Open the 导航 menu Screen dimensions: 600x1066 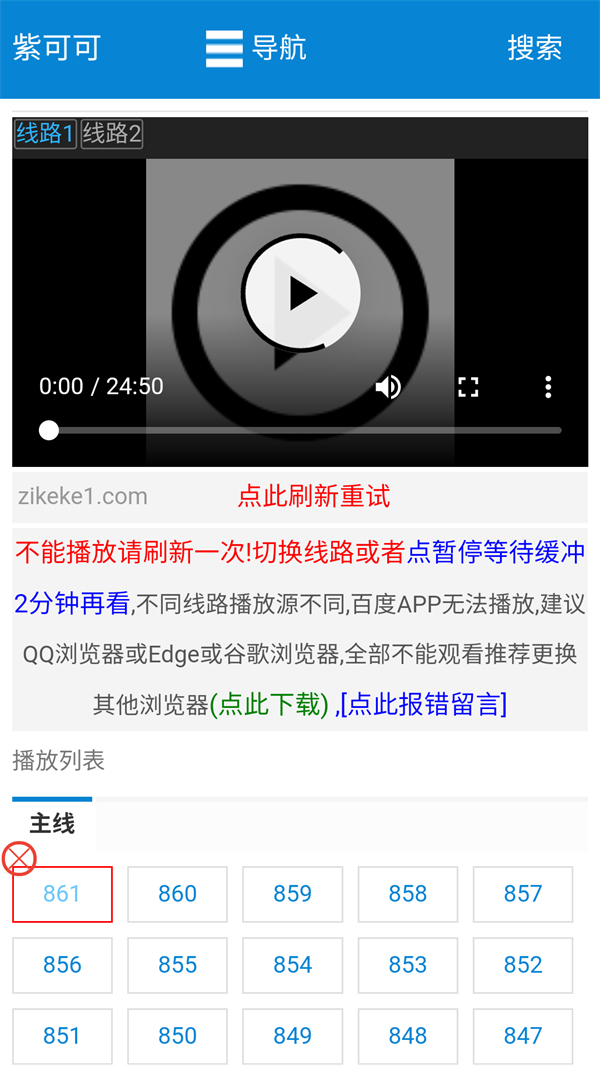pyautogui.click(x=256, y=48)
